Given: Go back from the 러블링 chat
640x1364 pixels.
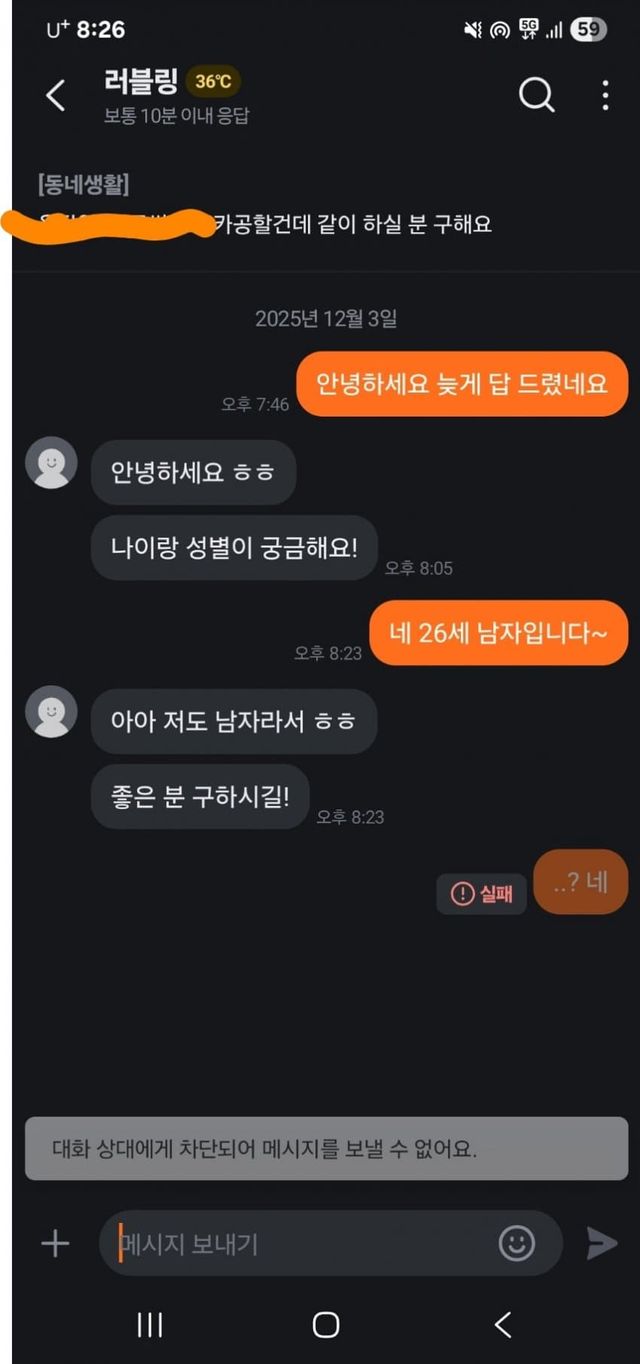Looking at the screenshot, I should point(56,96).
